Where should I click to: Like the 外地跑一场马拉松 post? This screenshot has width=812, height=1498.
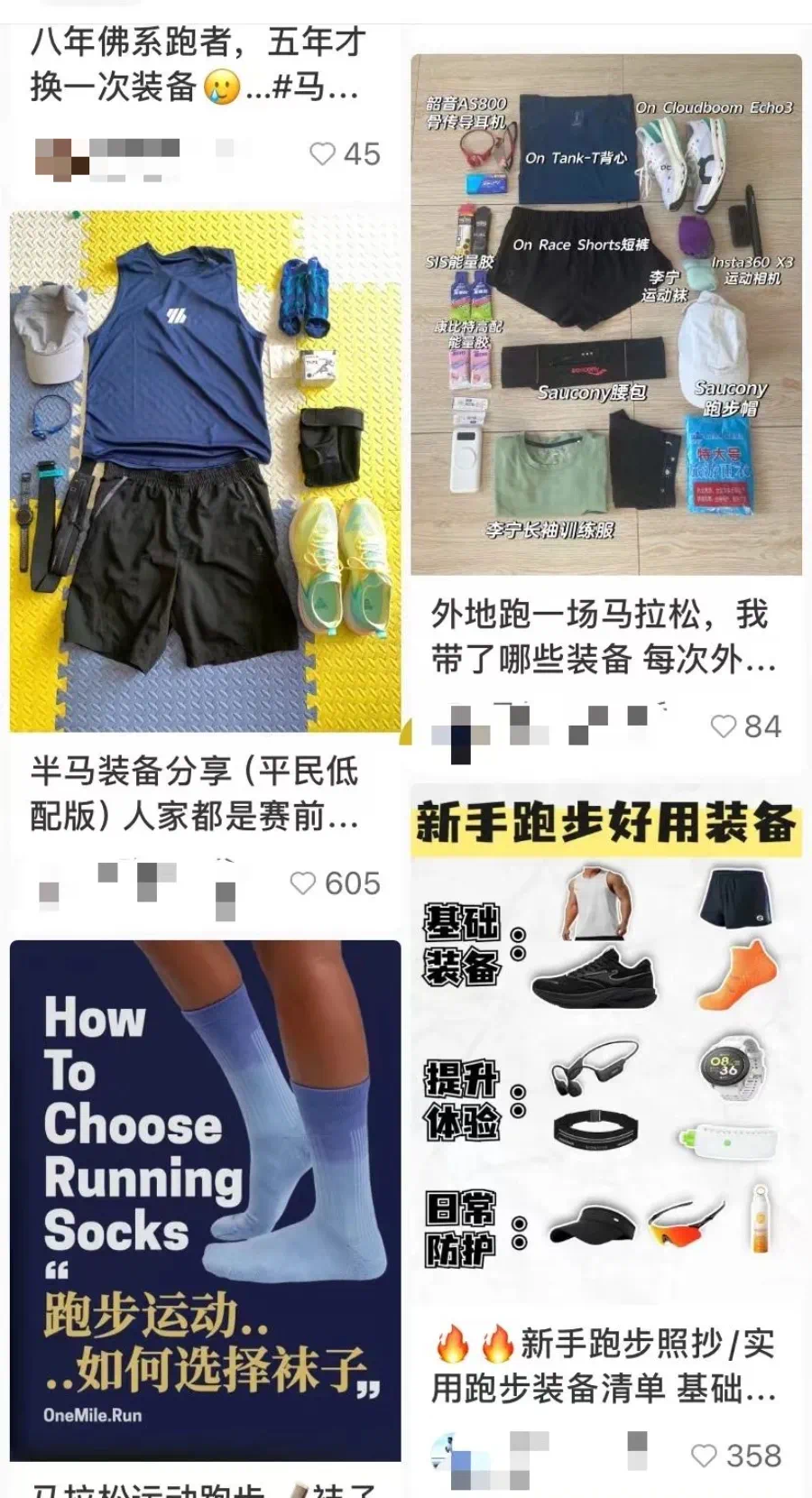point(724,726)
